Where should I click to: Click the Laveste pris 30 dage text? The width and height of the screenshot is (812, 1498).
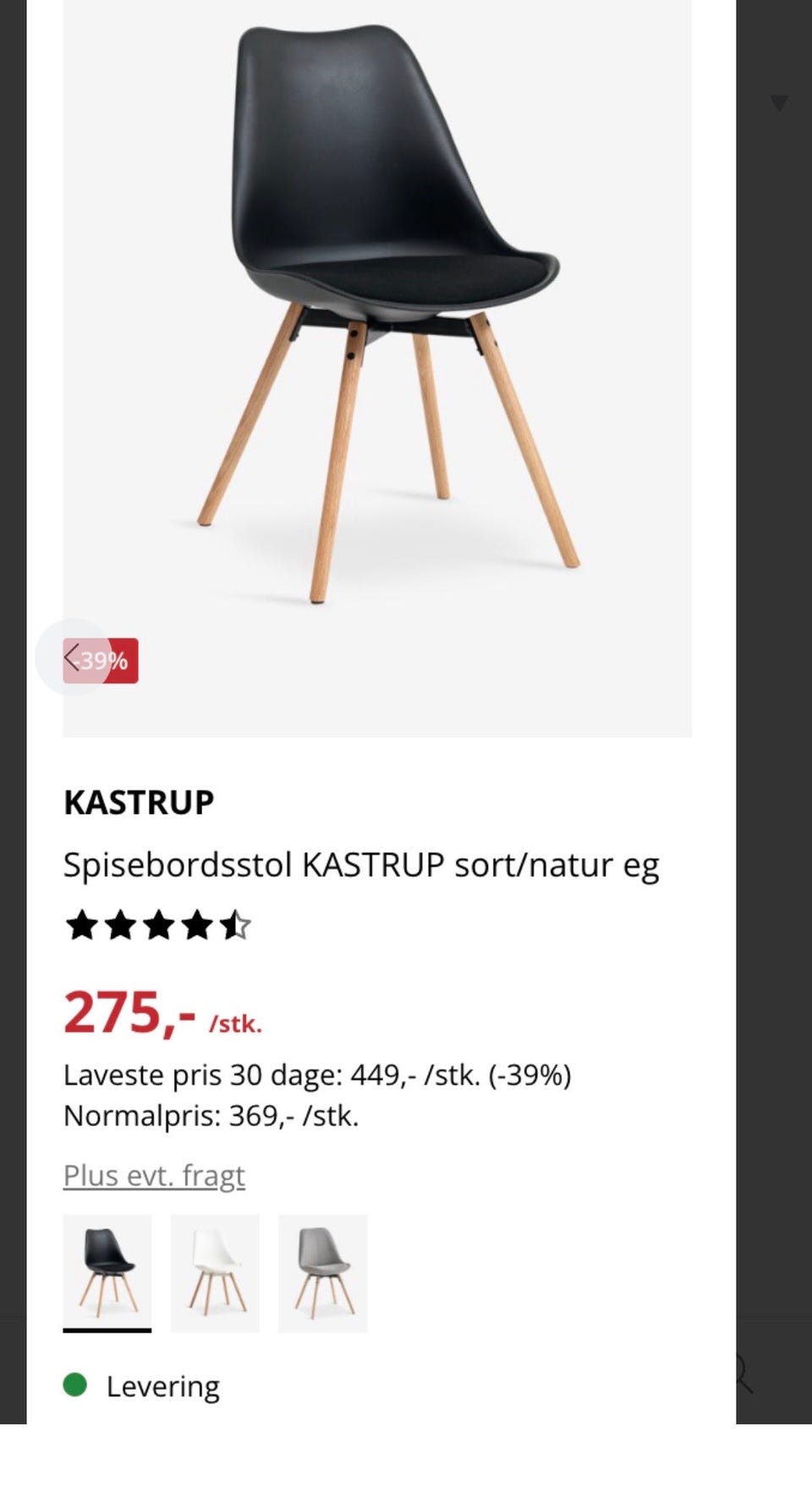tap(317, 1075)
